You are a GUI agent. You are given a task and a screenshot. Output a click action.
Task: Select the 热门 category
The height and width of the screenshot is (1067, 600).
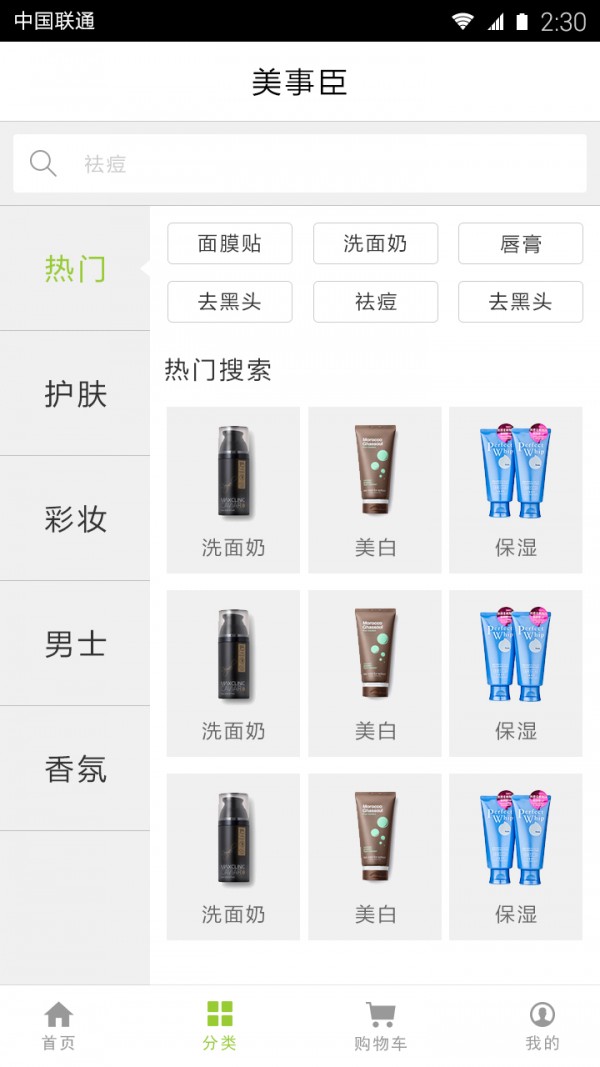(x=75, y=268)
